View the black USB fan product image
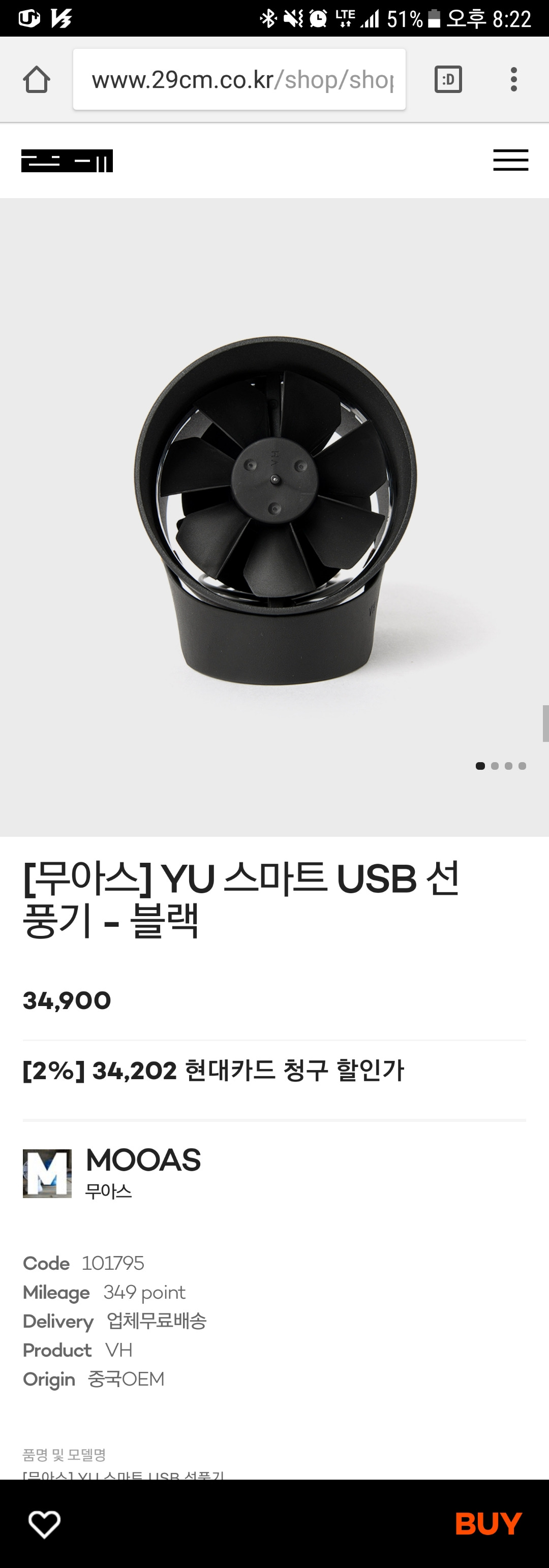549x1568 pixels. [x=275, y=511]
